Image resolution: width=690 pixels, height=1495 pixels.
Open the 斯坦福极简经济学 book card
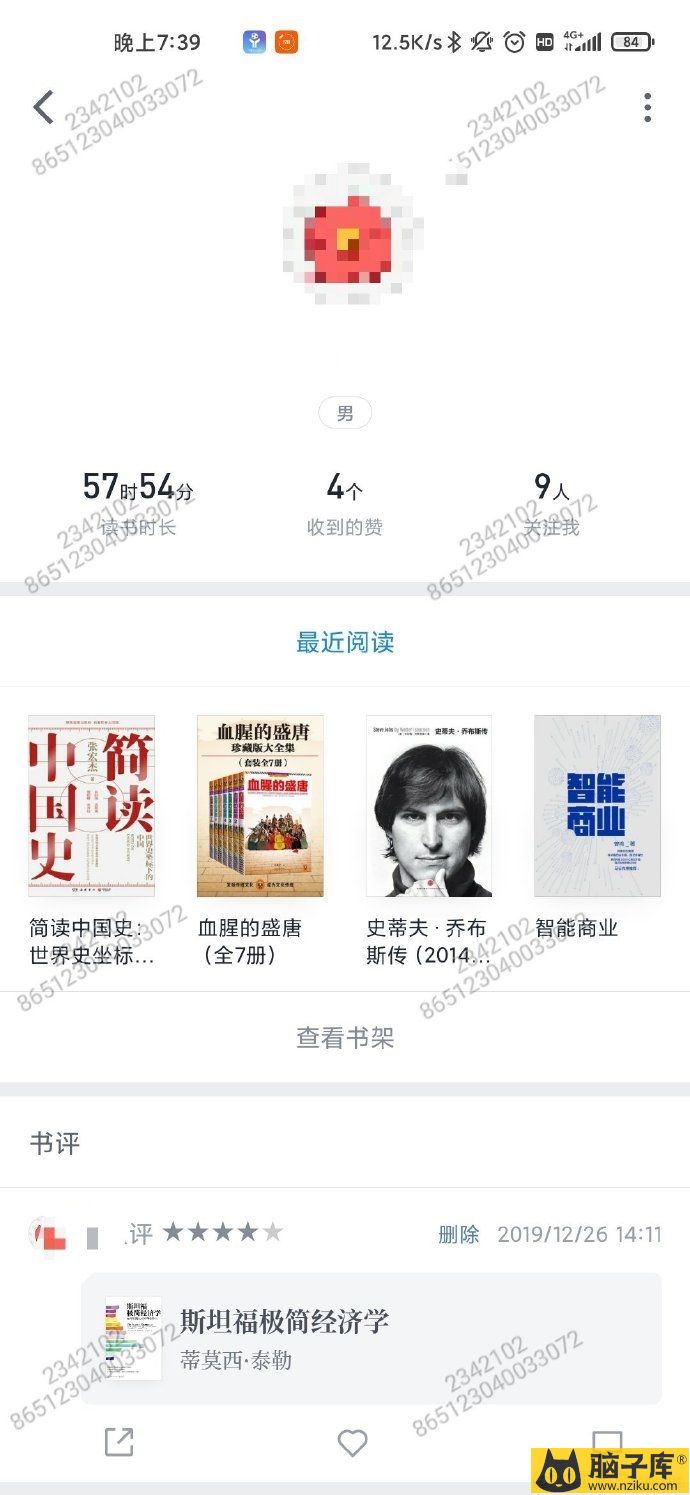click(x=371, y=1338)
